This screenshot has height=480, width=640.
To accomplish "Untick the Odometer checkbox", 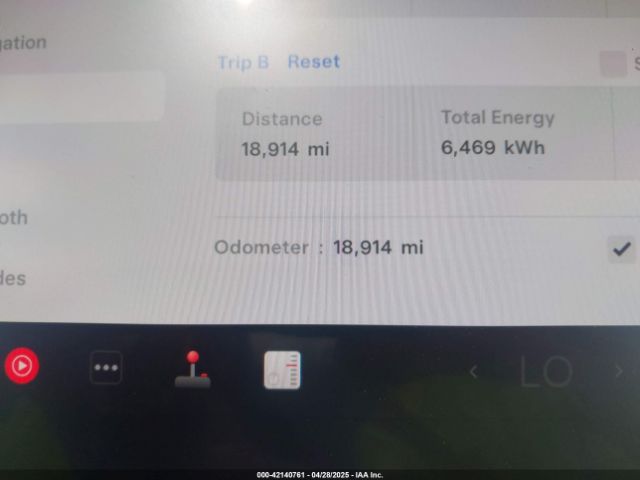I will pyautogui.click(x=621, y=249).
